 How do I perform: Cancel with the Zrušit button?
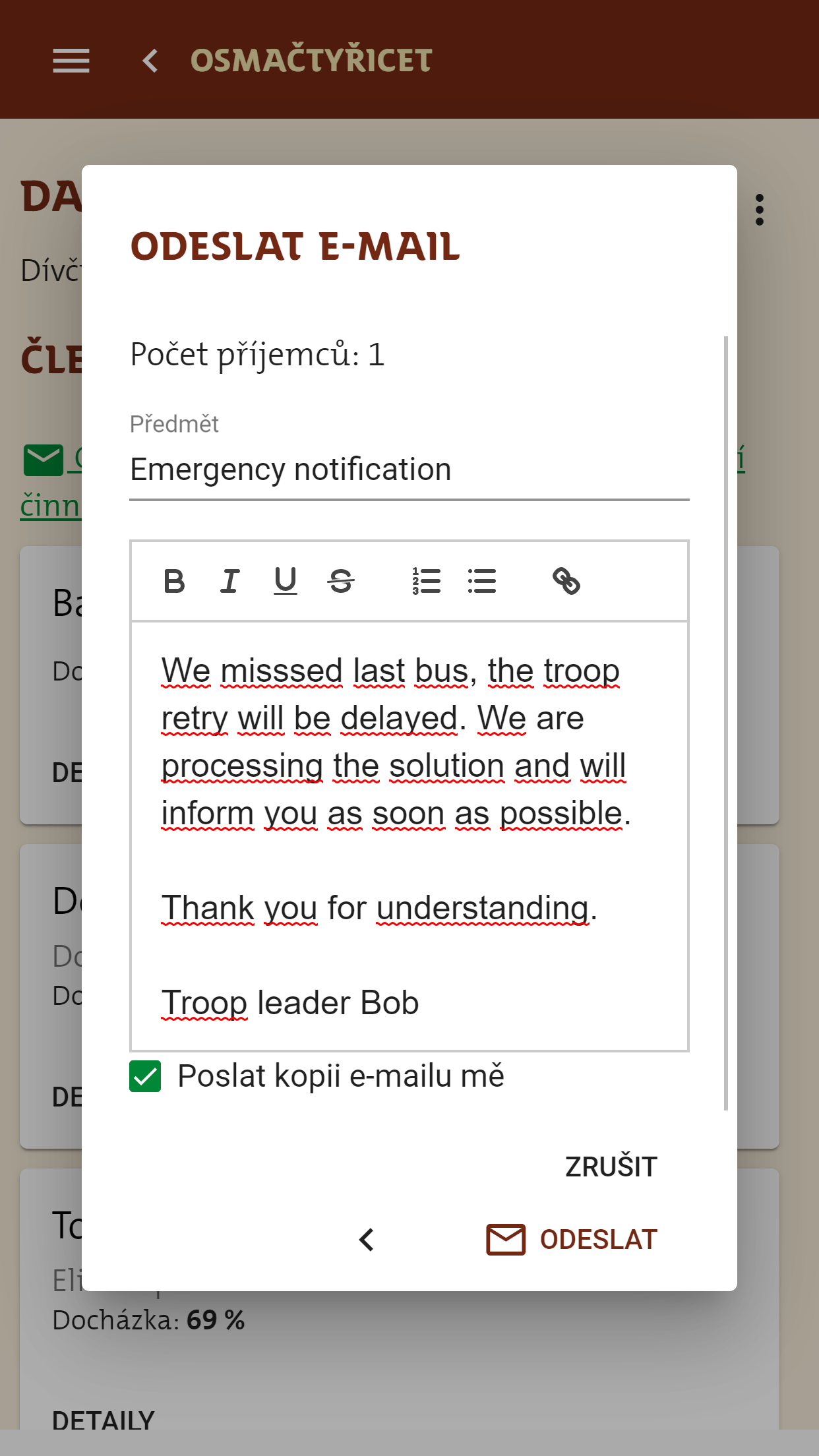coord(611,1167)
